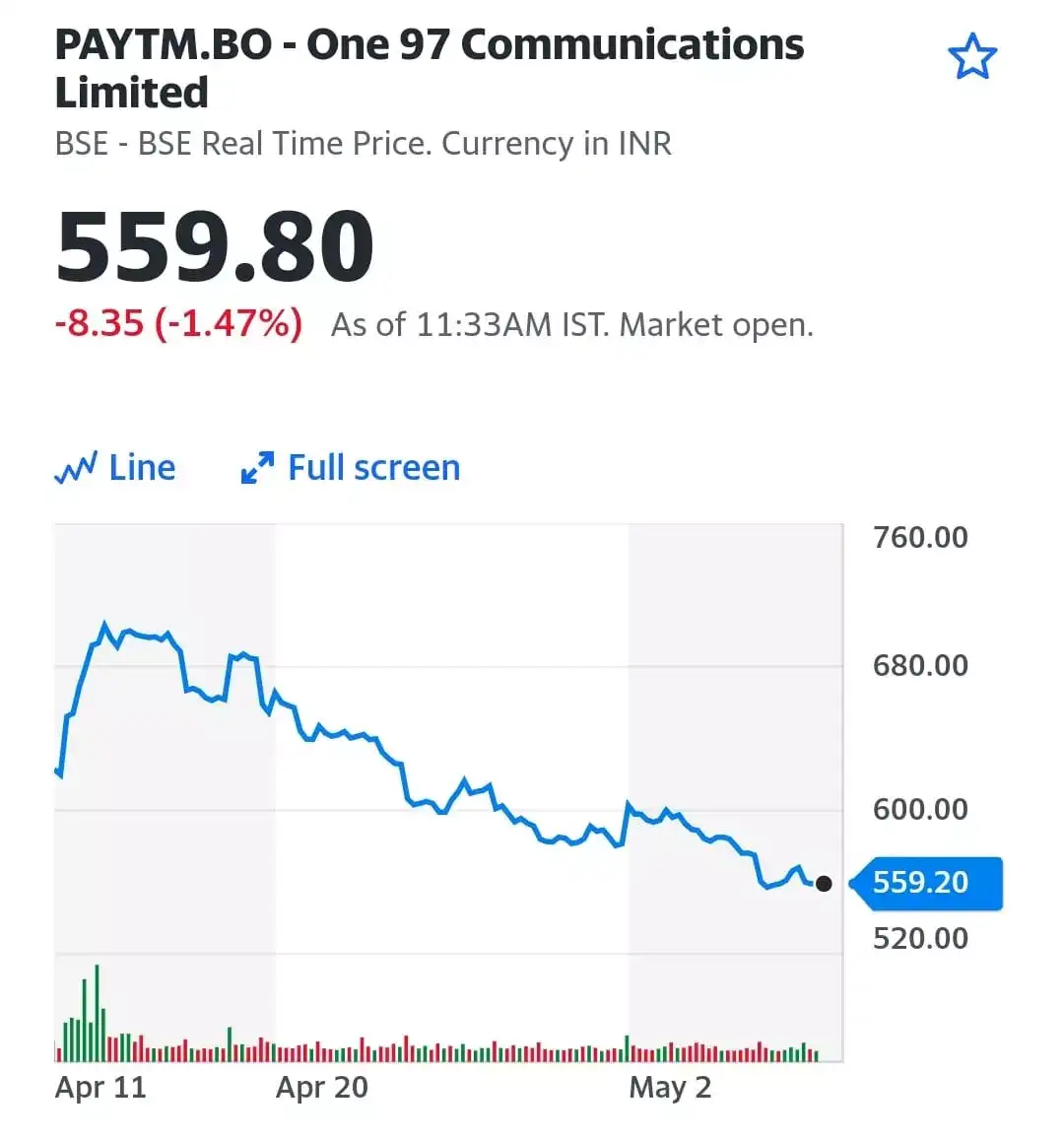Click the blue price marker dot on chart
Image resolution: width=1064 pixels, height=1139 pixels.
click(824, 884)
